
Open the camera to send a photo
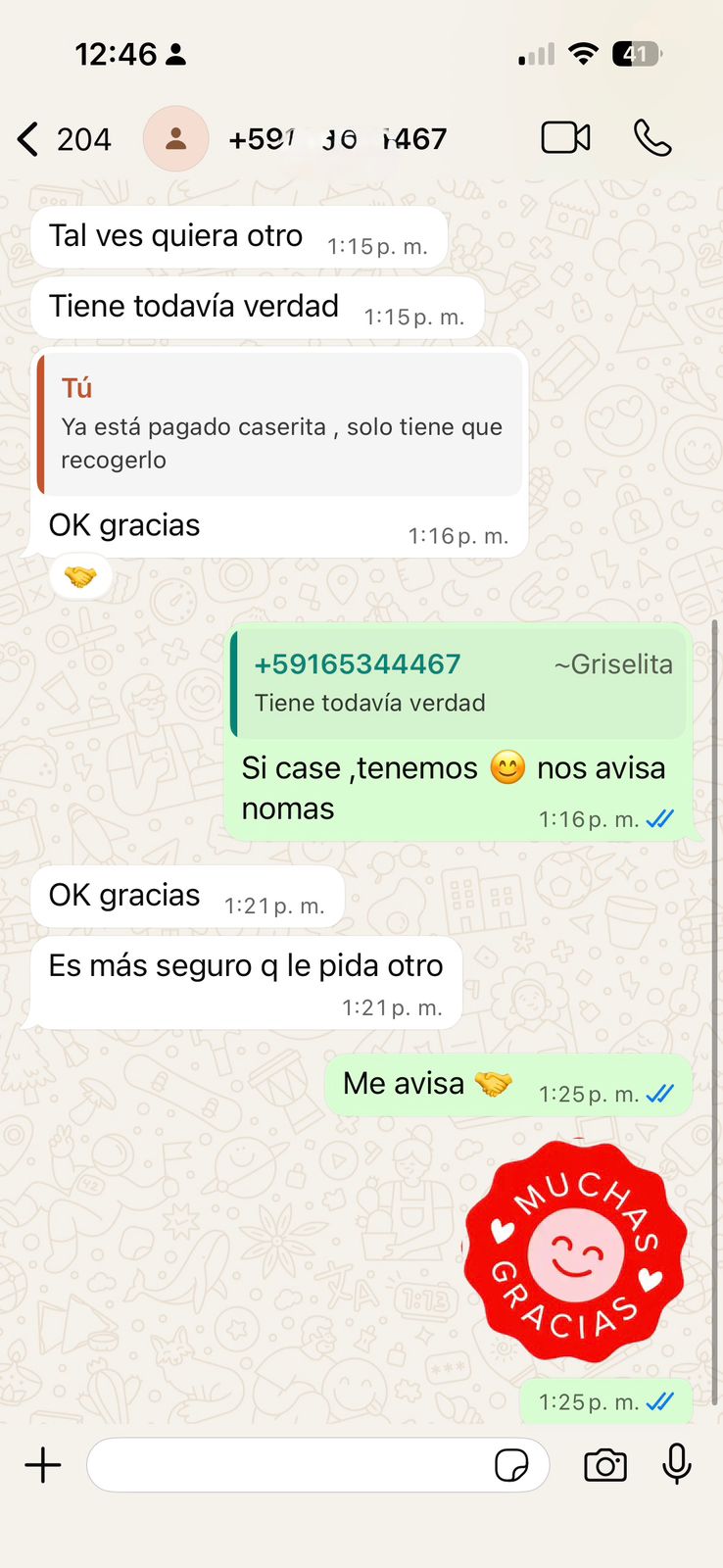pyautogui.click(x=605, y=1465)
